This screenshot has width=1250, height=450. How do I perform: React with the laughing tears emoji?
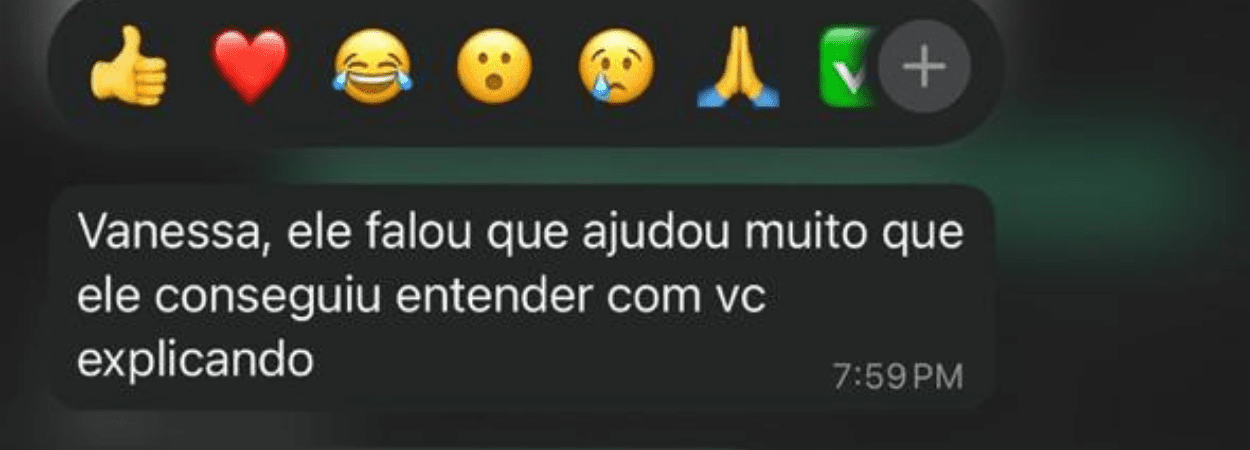coord(372,68)
